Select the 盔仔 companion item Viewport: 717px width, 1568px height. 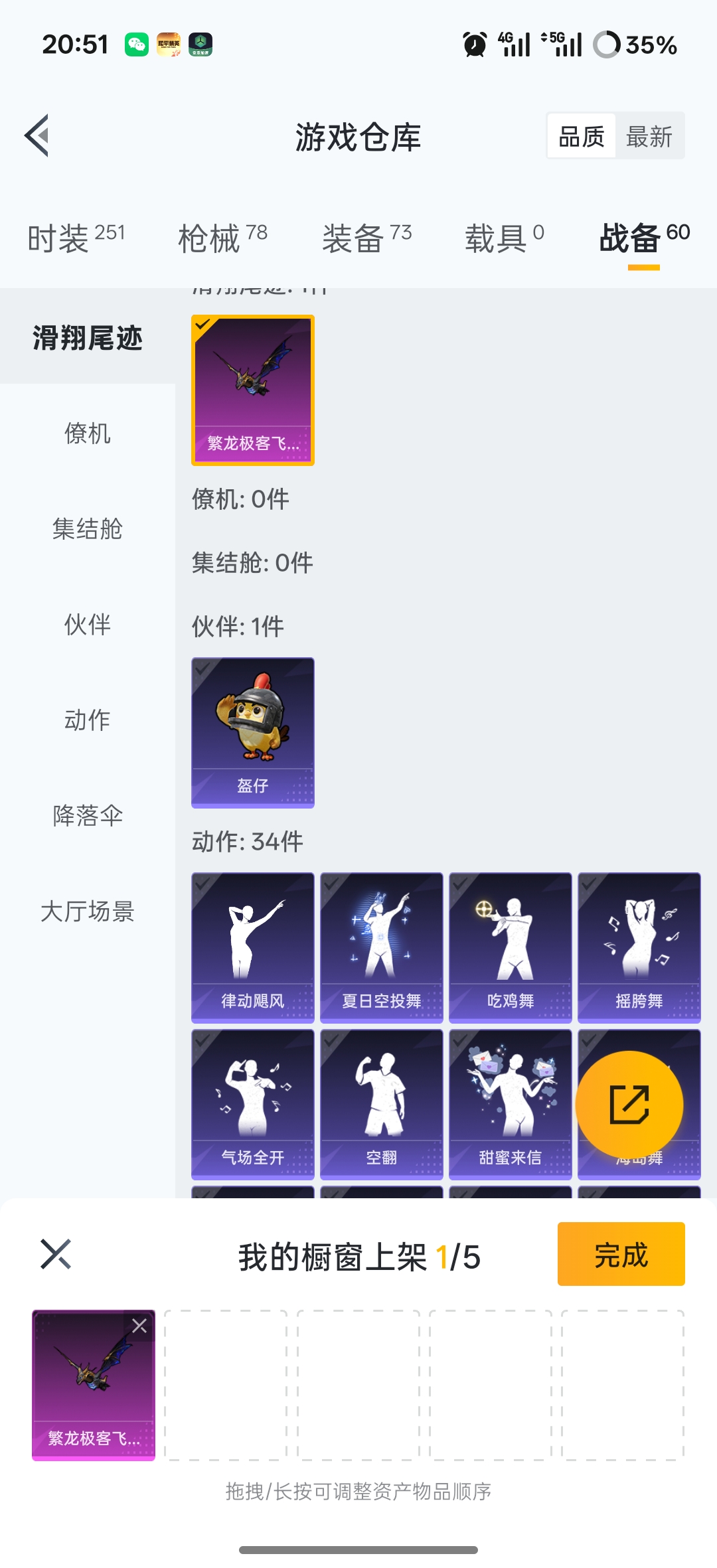[x=253, y=732]
